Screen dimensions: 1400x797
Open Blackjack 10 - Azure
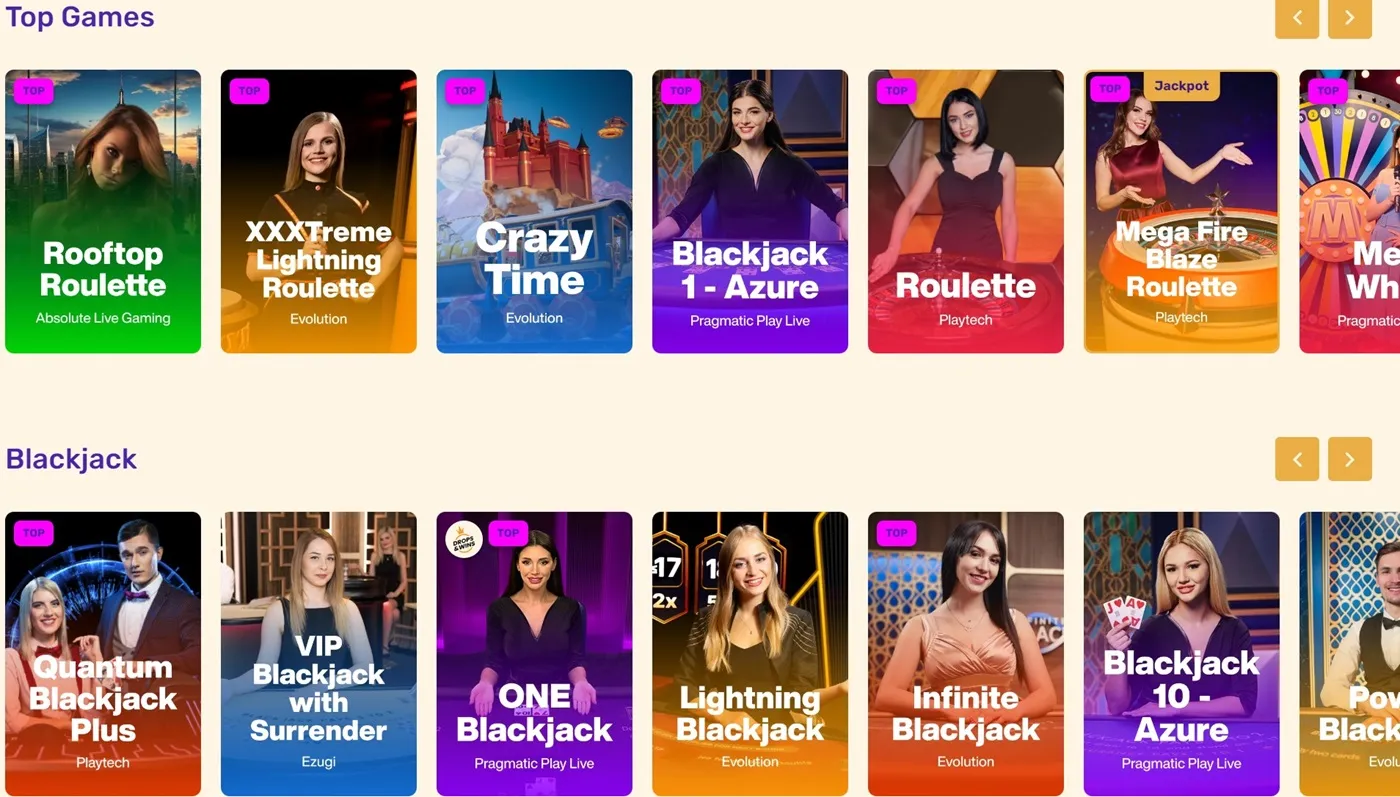click(x=1181, y=653)
